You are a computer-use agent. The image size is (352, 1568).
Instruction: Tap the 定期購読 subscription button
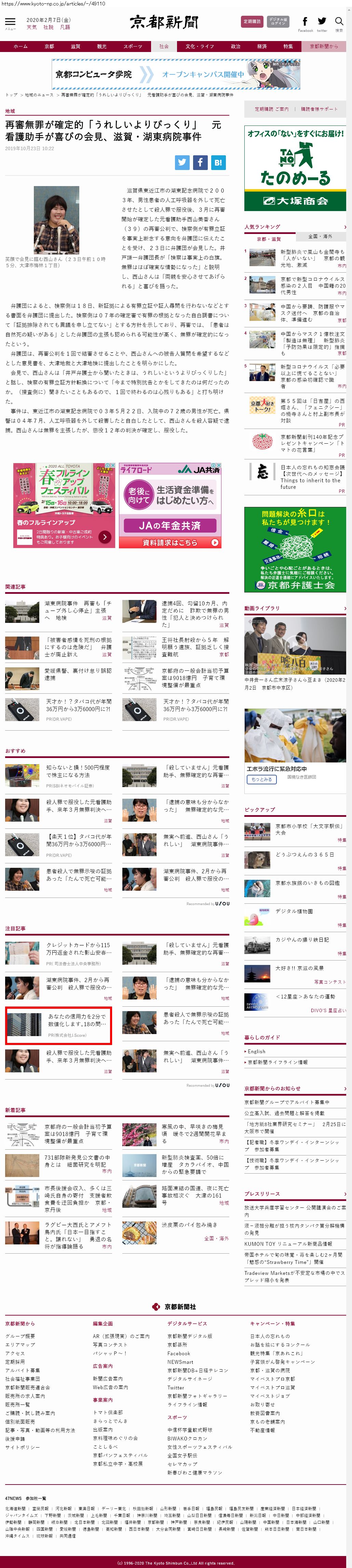click(x=252, y=22)
